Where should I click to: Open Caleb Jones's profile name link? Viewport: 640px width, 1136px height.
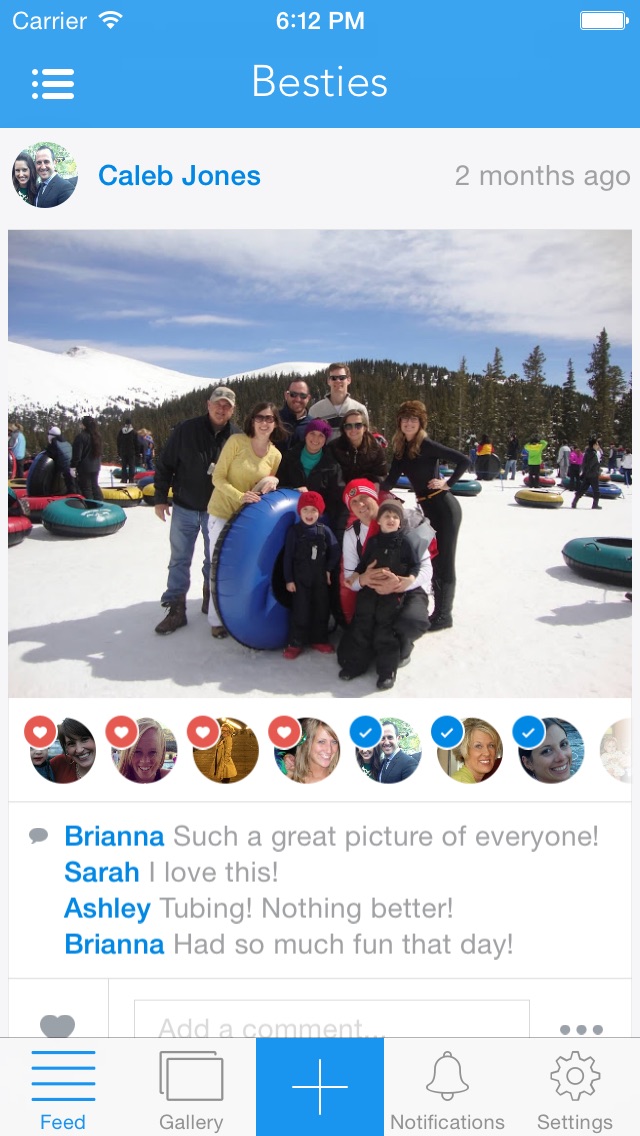point(179,176)
